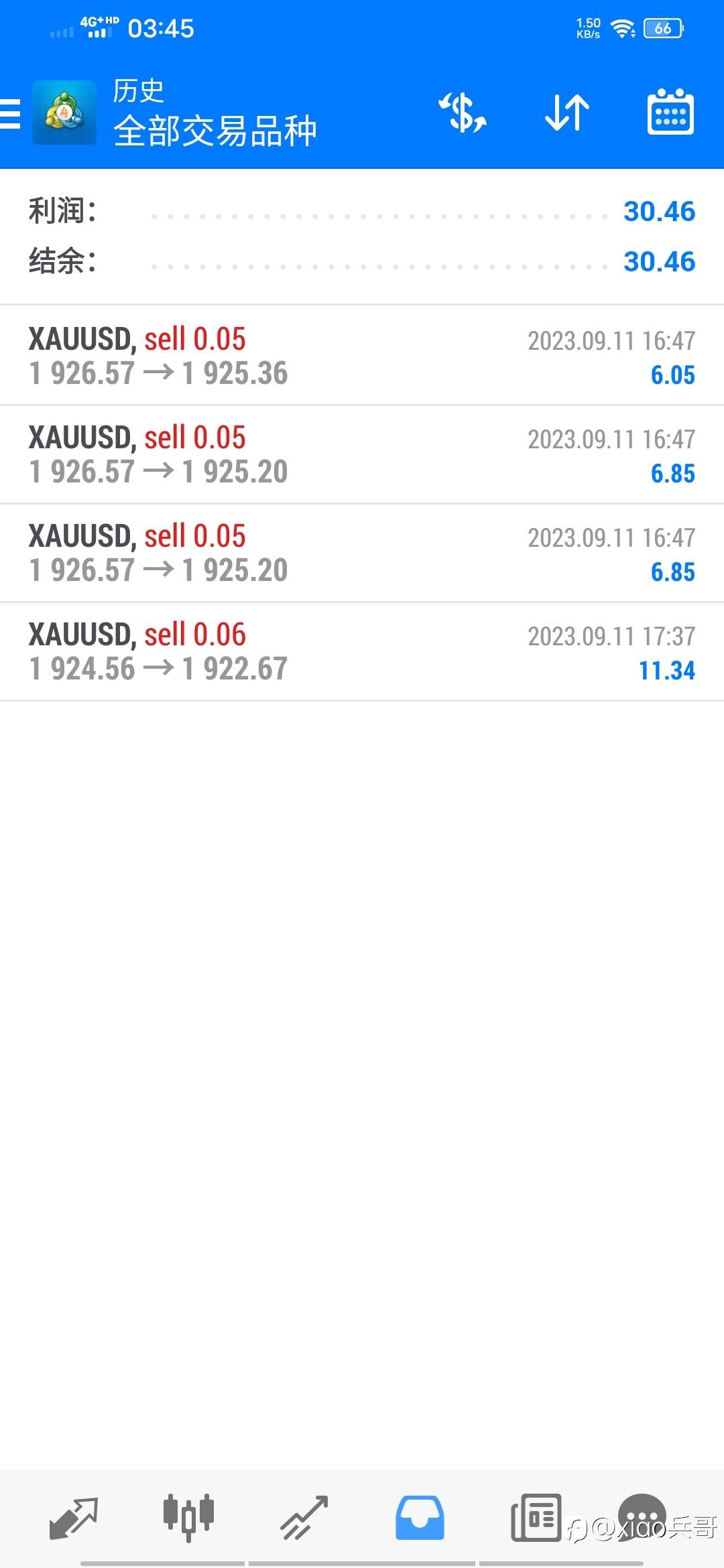The height and width of the screenshot is (1568, 724).
Task: Go to the candlestick Chart tab
Action: [188, 1517]
